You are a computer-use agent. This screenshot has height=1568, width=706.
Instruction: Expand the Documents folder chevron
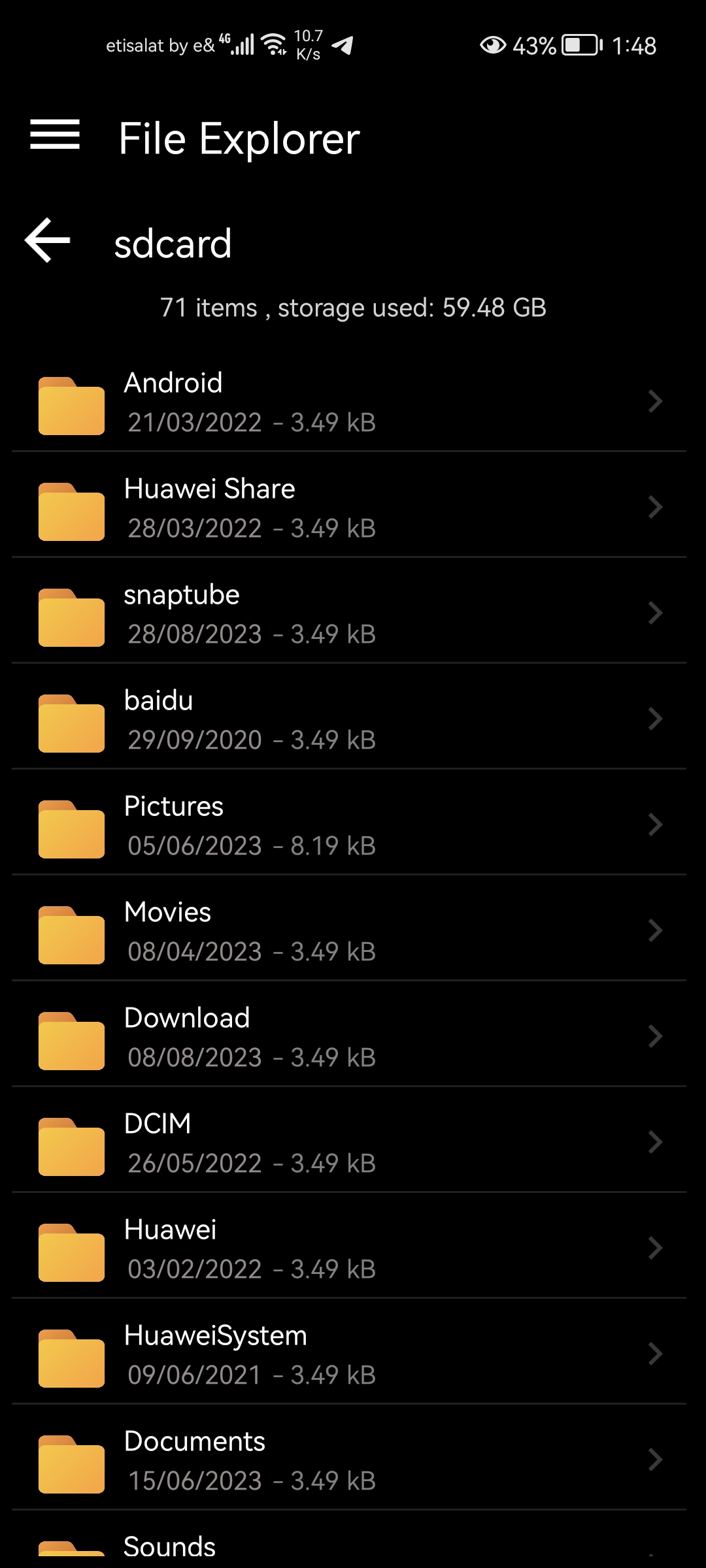[x=656, y=1460]
